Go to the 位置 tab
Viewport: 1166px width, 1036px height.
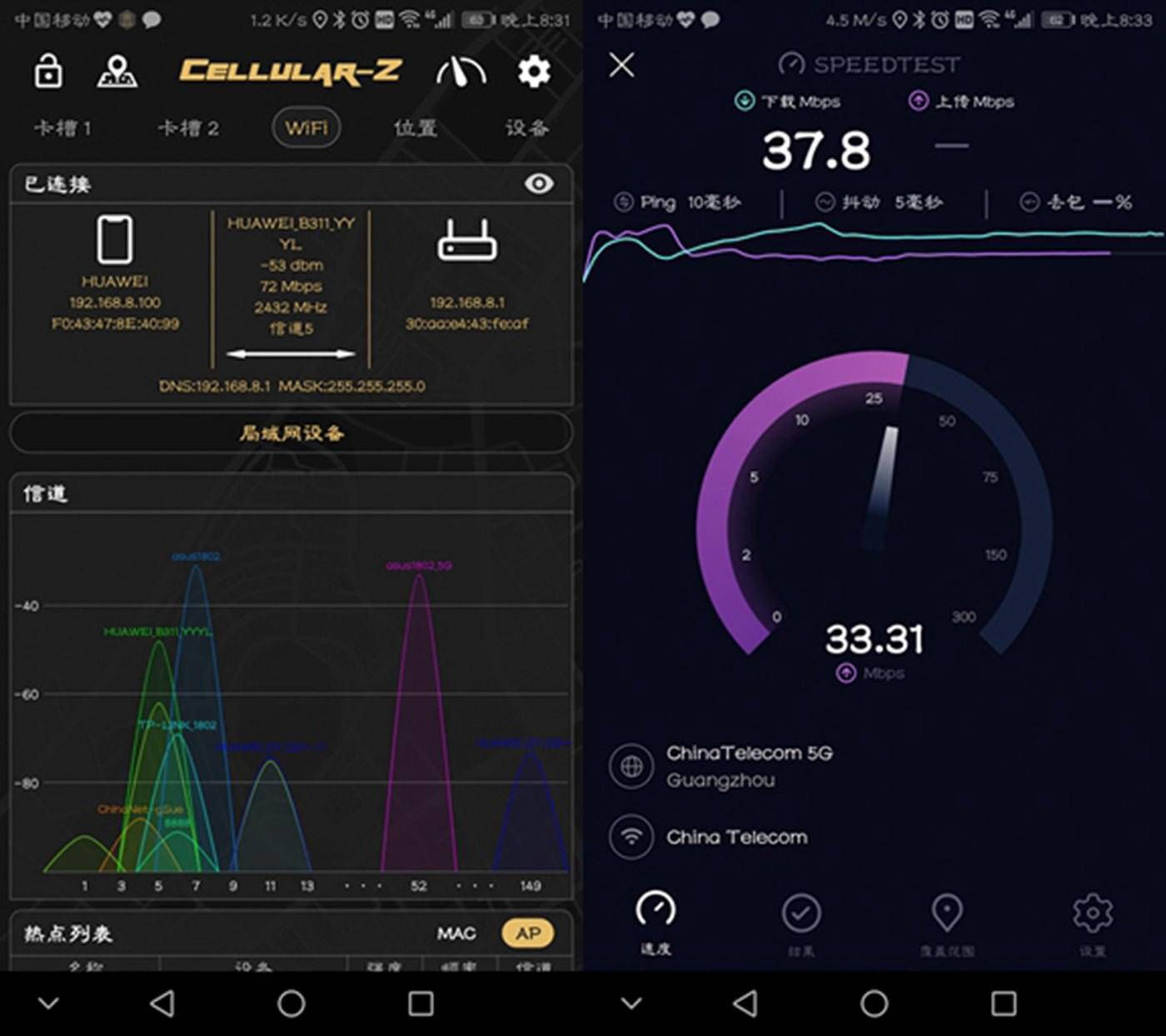(415, 128)
